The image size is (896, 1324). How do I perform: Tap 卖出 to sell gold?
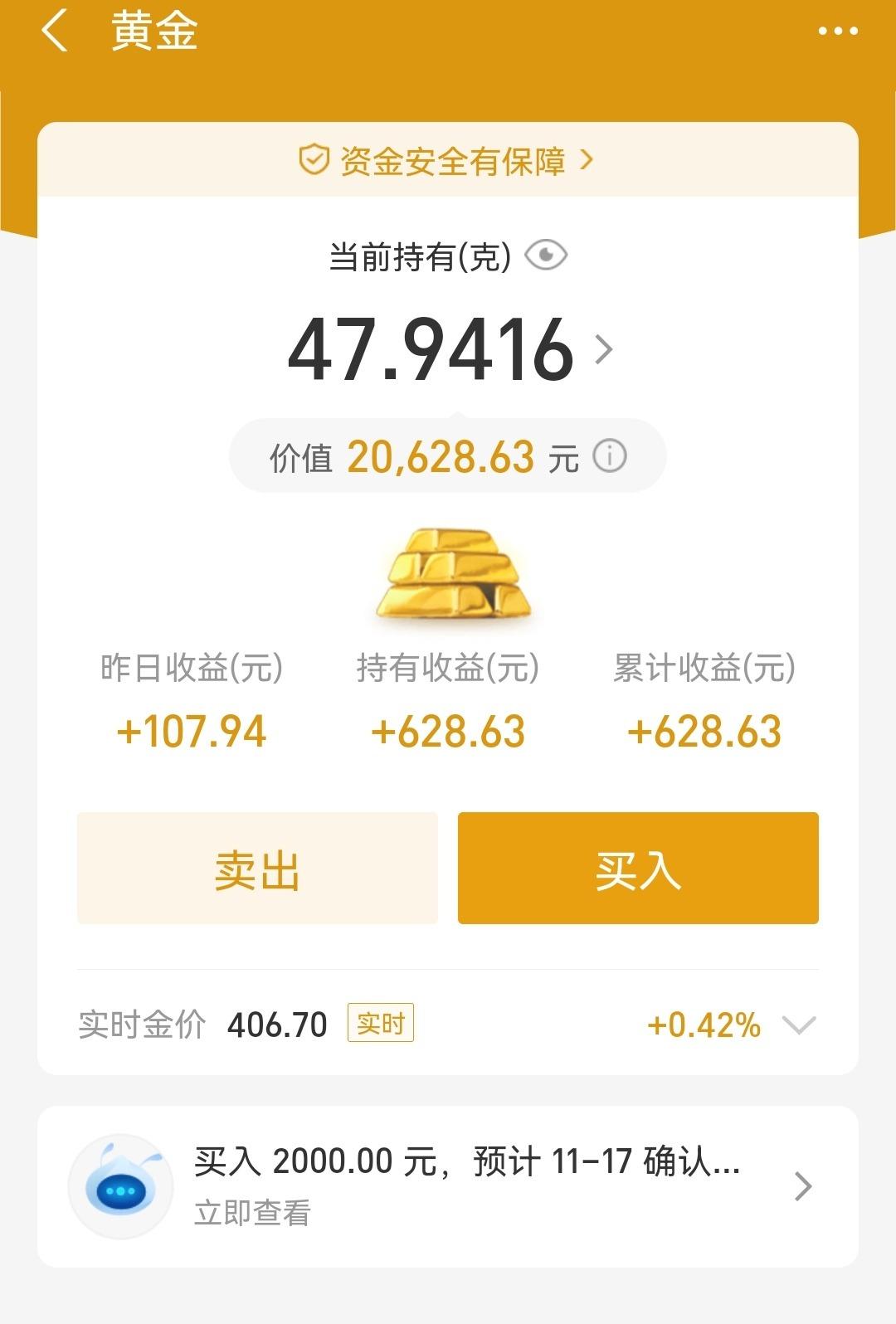point(257,868)
